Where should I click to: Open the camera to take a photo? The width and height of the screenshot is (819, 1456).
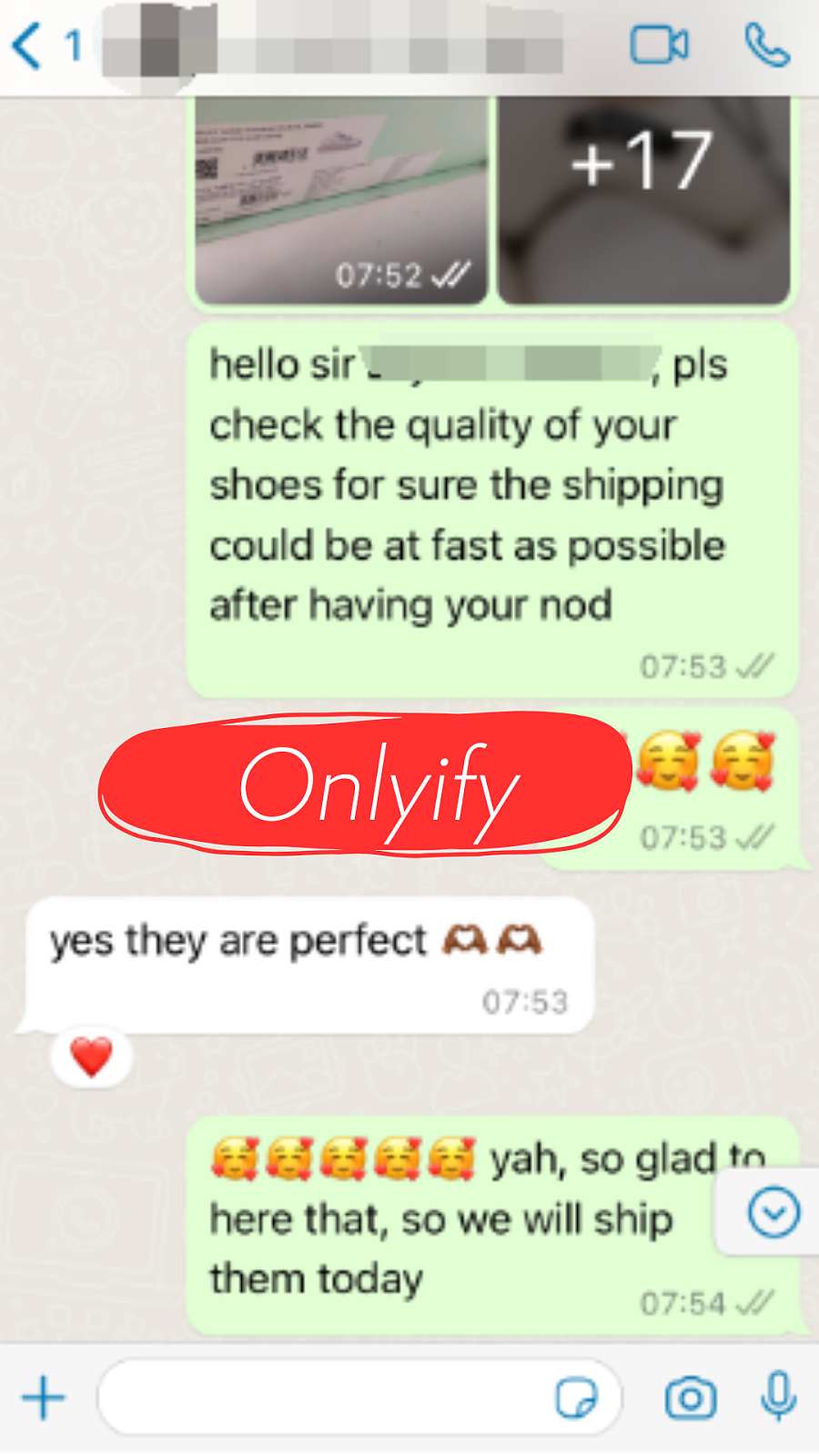point(691,1398)
